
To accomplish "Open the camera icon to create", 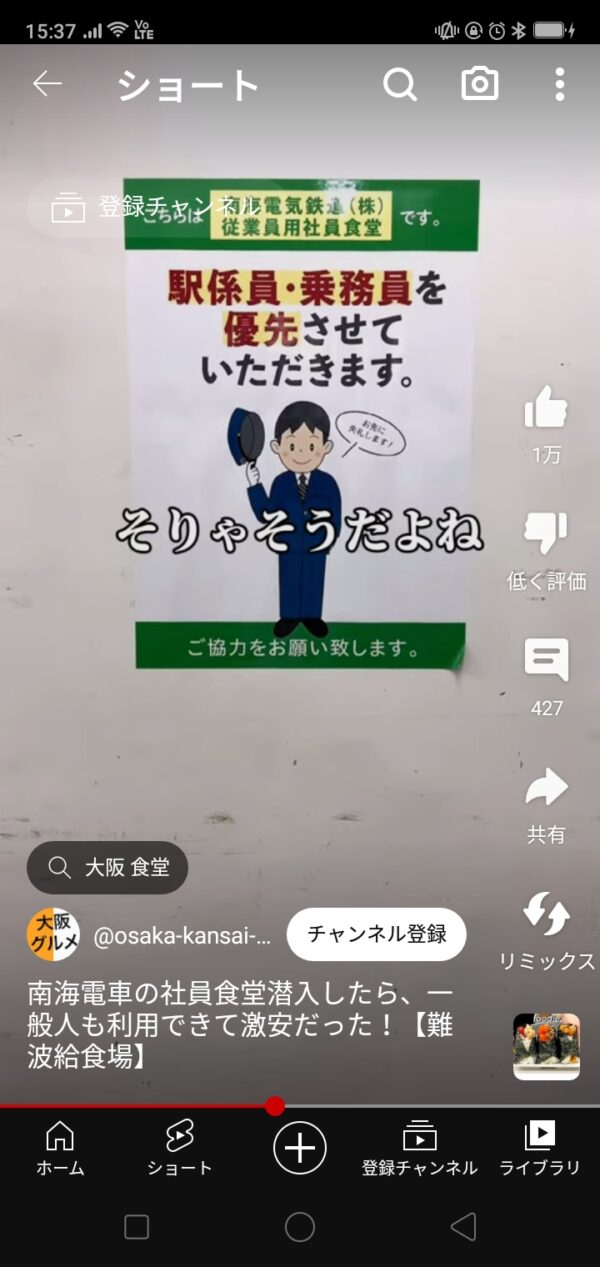I will click(x=480, y=85).
